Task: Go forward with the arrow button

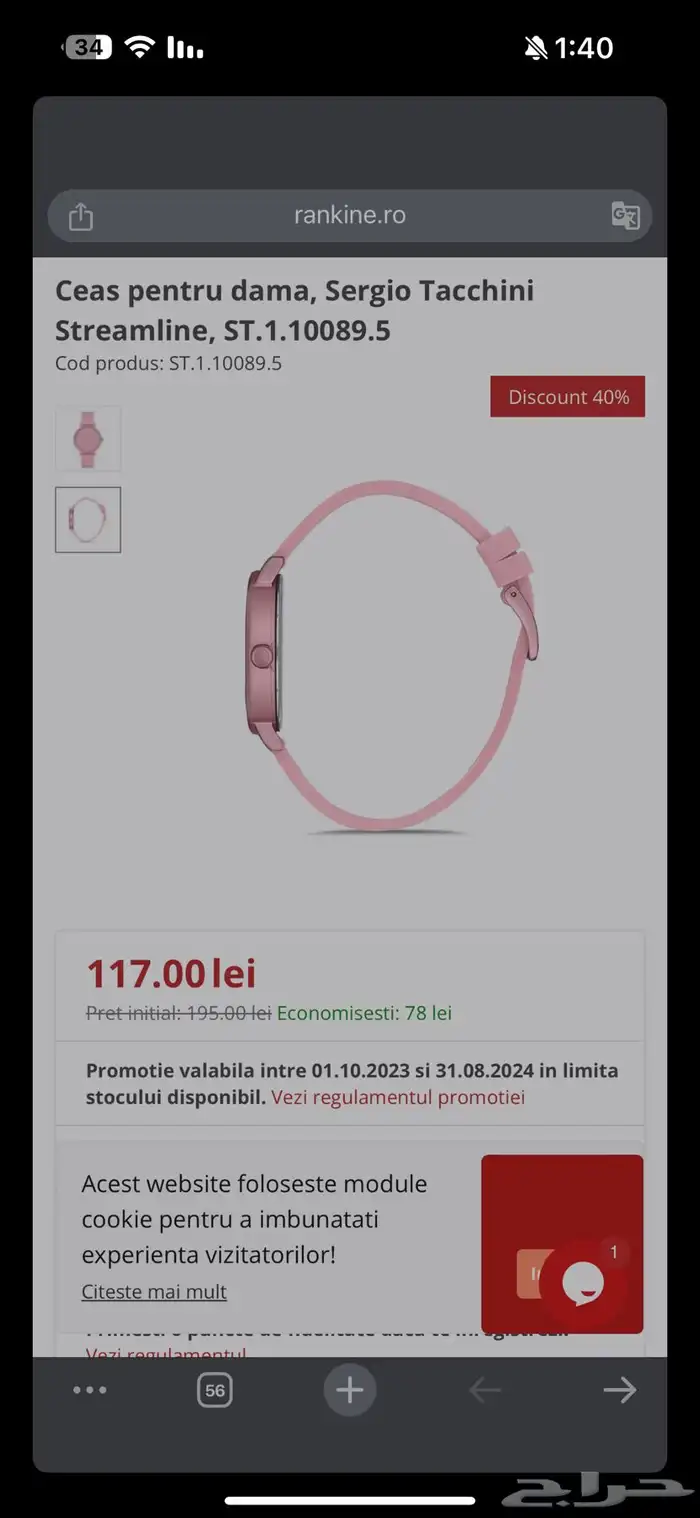Action: pyautogui.click(x=619, y=1390)
